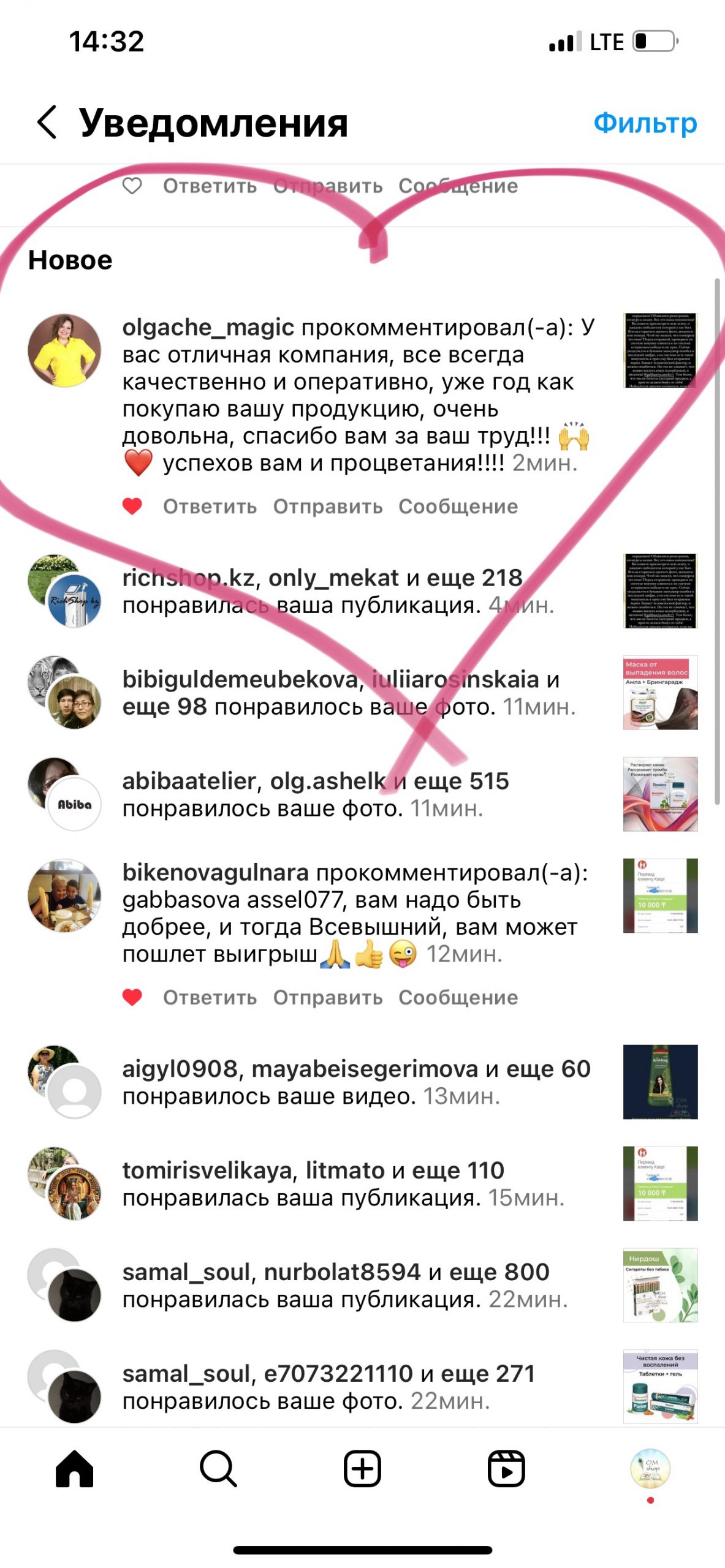Viewport: 725px width, 1568px height.
Task: Switch to the Home tab
Action: pyautogui.click(x=74, y=1469)
